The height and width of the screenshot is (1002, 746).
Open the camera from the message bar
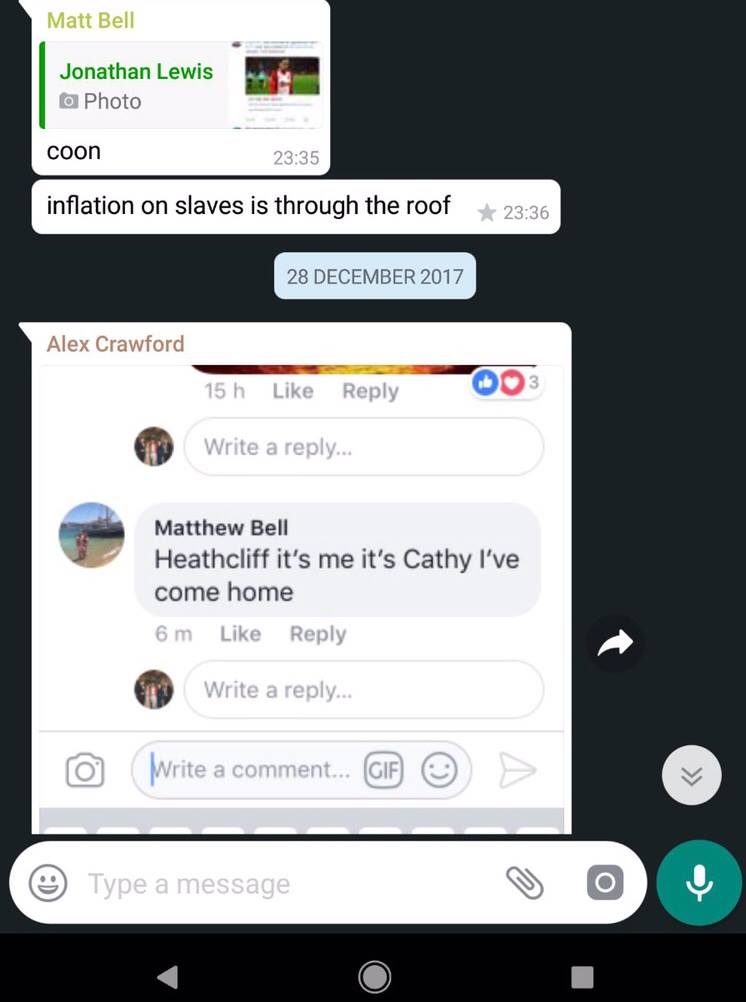[604, 882]
